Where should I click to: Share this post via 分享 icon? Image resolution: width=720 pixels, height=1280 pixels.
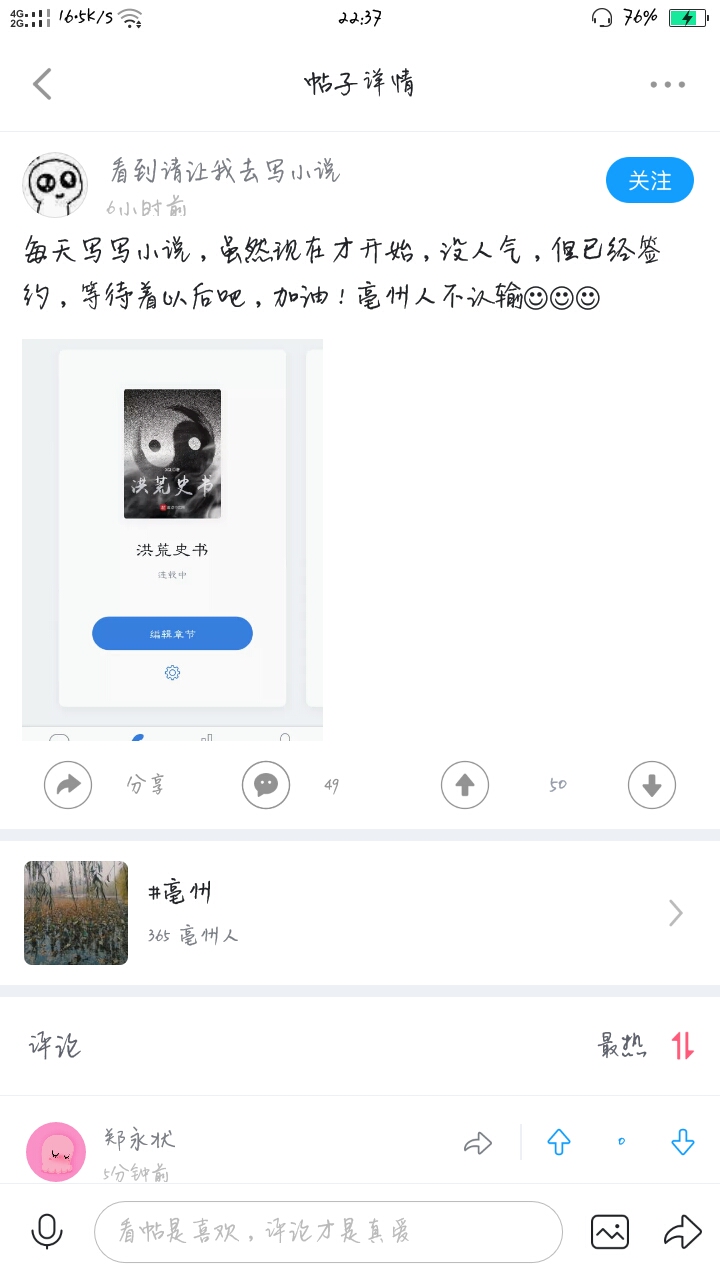[x=68, y=785]
